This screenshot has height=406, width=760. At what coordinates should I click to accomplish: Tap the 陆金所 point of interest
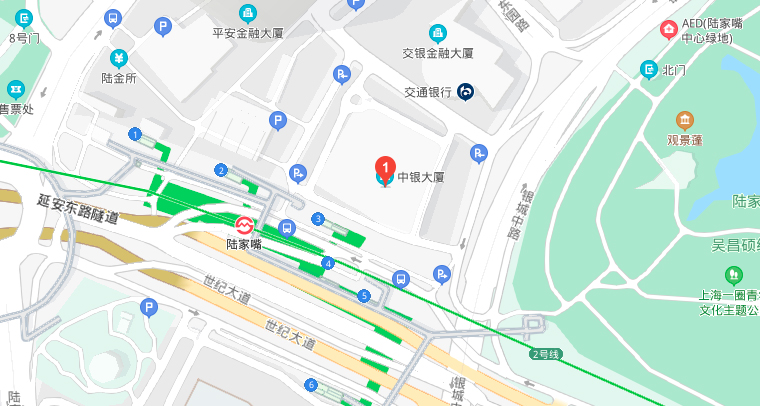click(118, 59)
